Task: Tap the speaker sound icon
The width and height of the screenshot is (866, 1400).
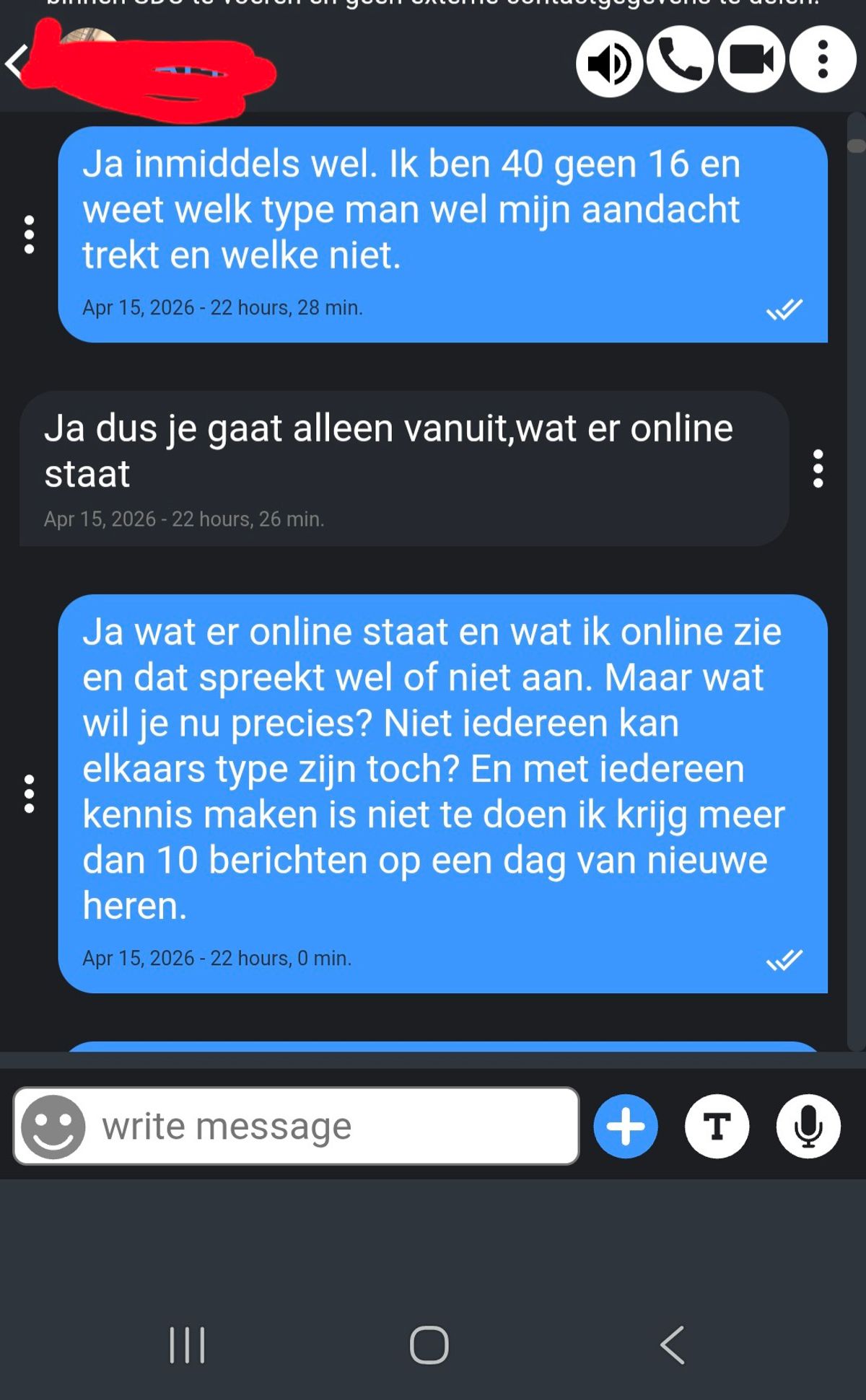Action: (x=609, y=62)
